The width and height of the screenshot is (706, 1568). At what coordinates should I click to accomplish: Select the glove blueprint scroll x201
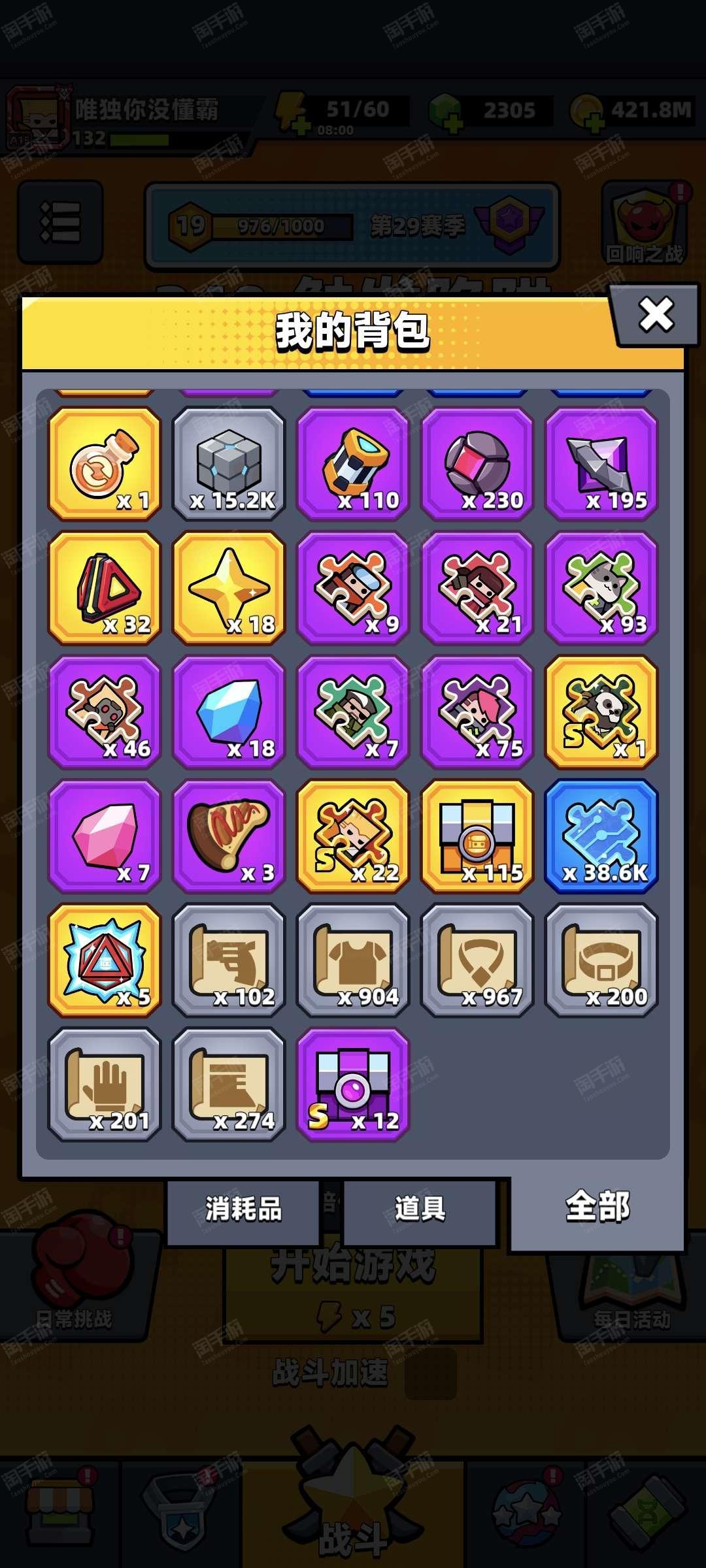pos(105,1085)
